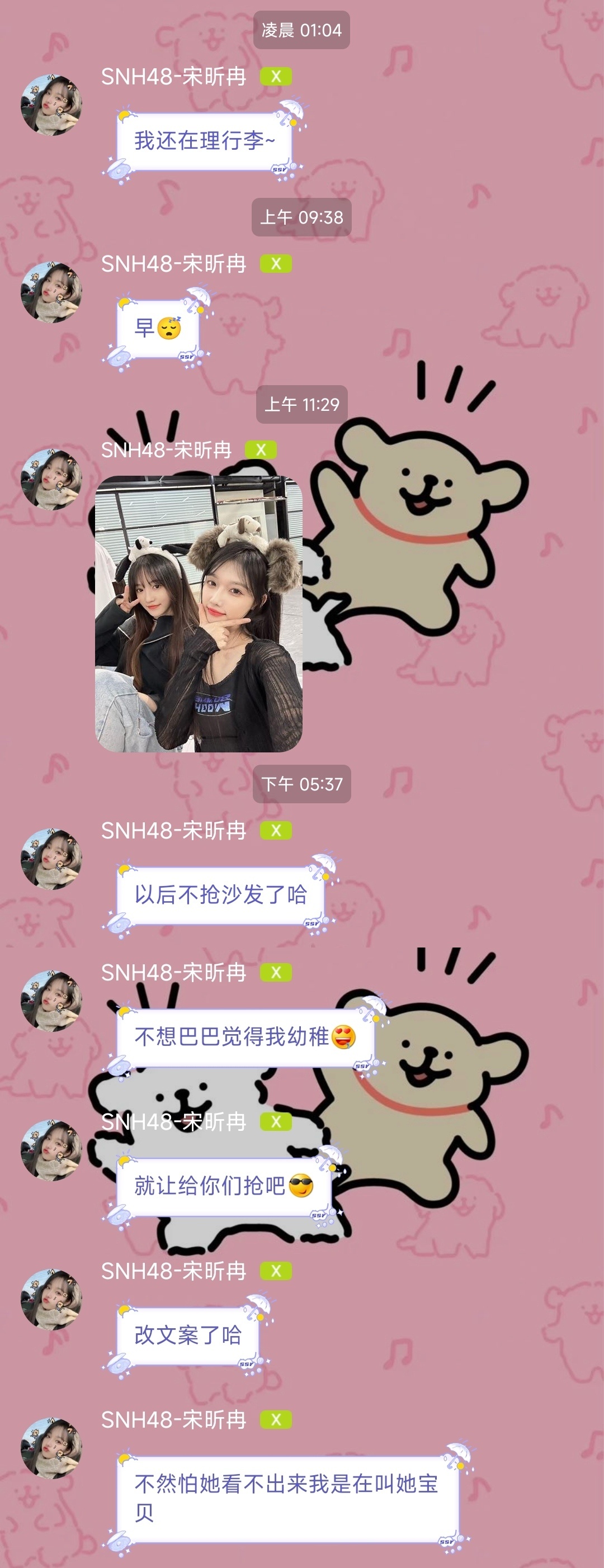This screenshot has width=604, height=1568.
Task: Tap the avatar beside the 我还在理行李~ message
Action: click(51, 105)
